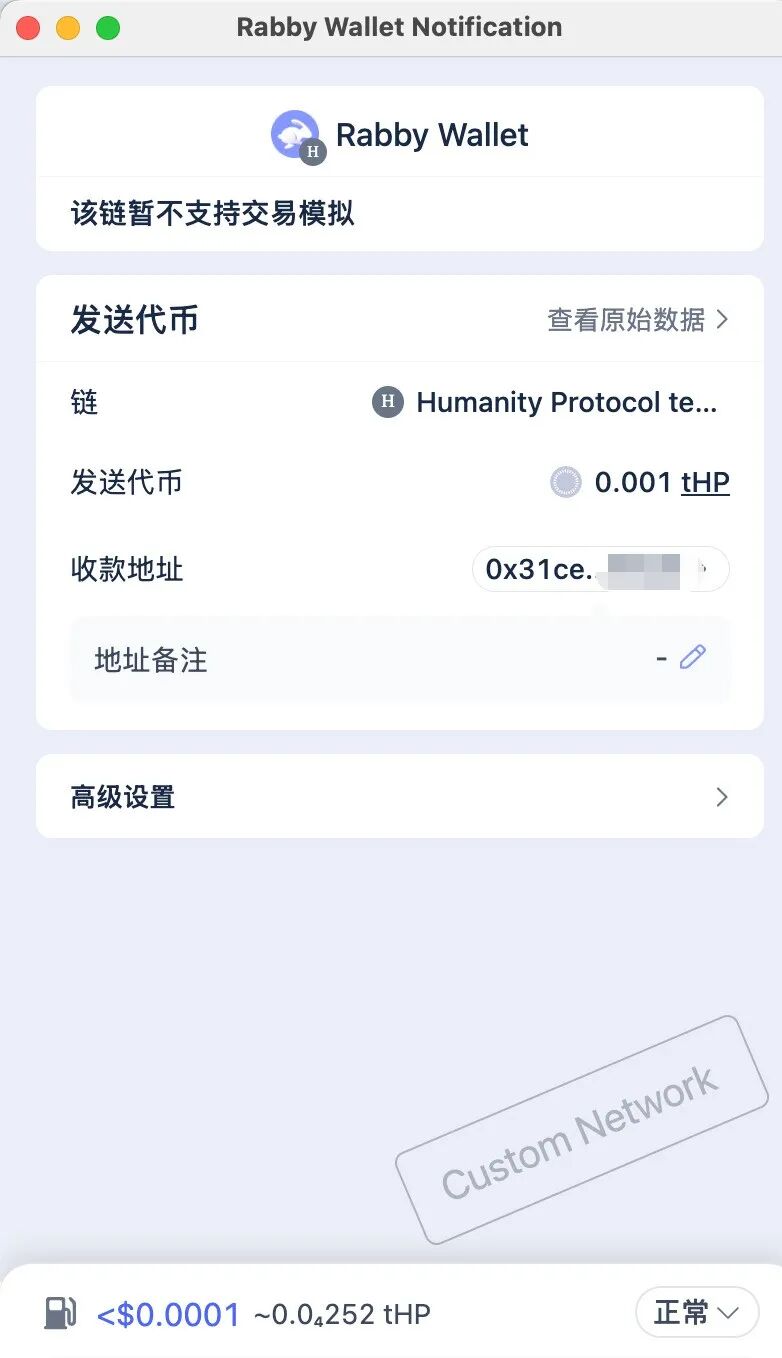The width and height of the screenshot is (782, 1358).
Task: Close the Rabby Wallet Notification window
Action: 28,28
